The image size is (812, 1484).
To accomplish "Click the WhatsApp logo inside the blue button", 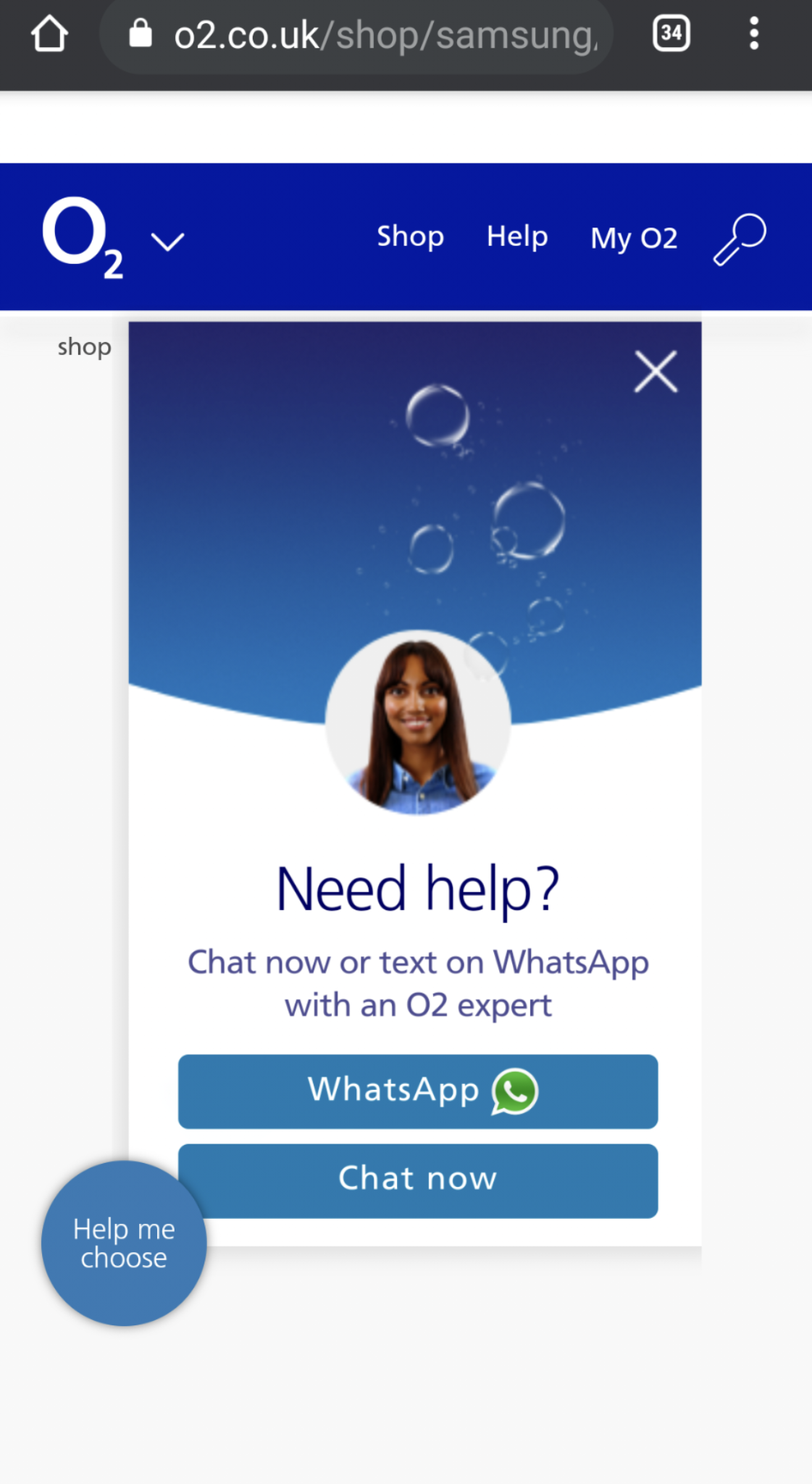I will click(x=514, y=1092).
